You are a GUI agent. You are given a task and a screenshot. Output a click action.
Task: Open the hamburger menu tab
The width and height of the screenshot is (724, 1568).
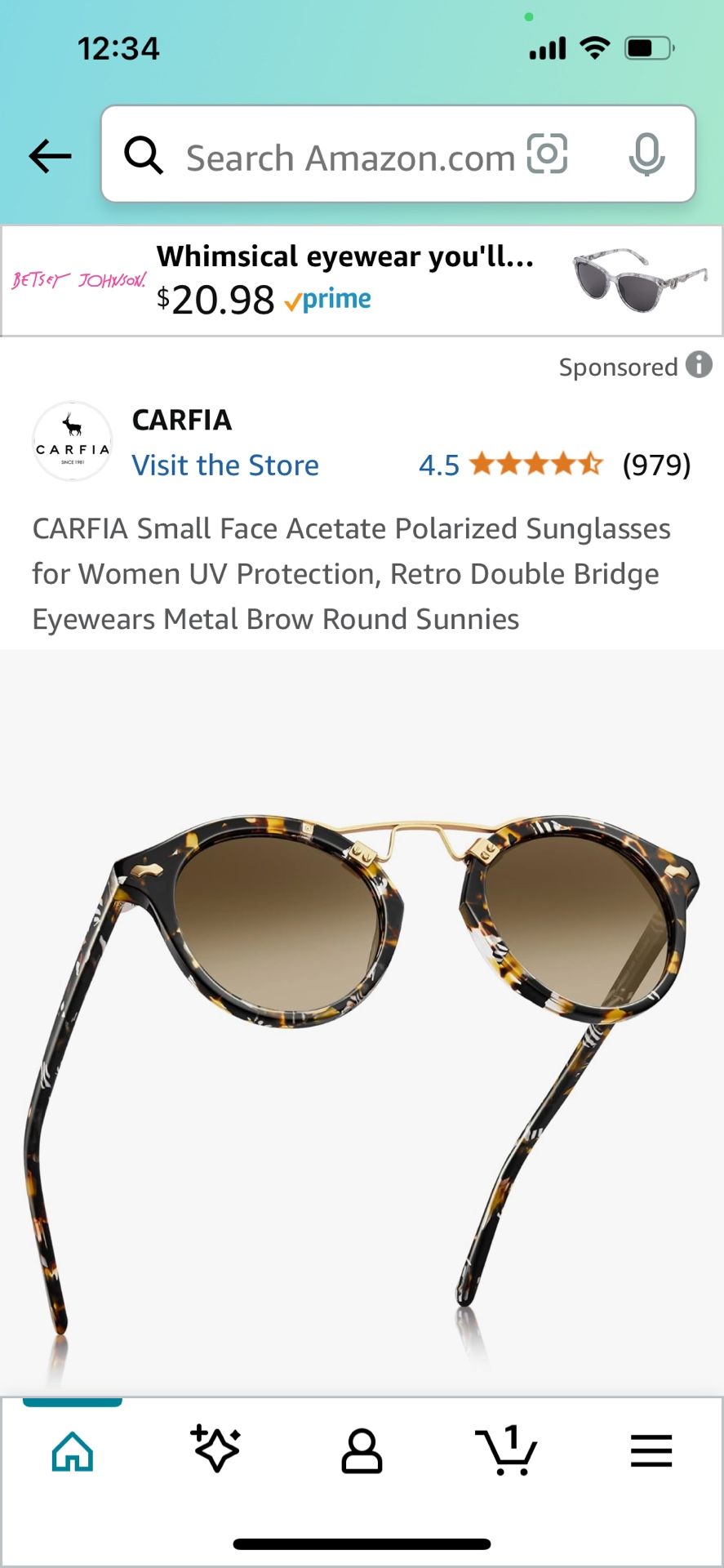pos(651,1451)
